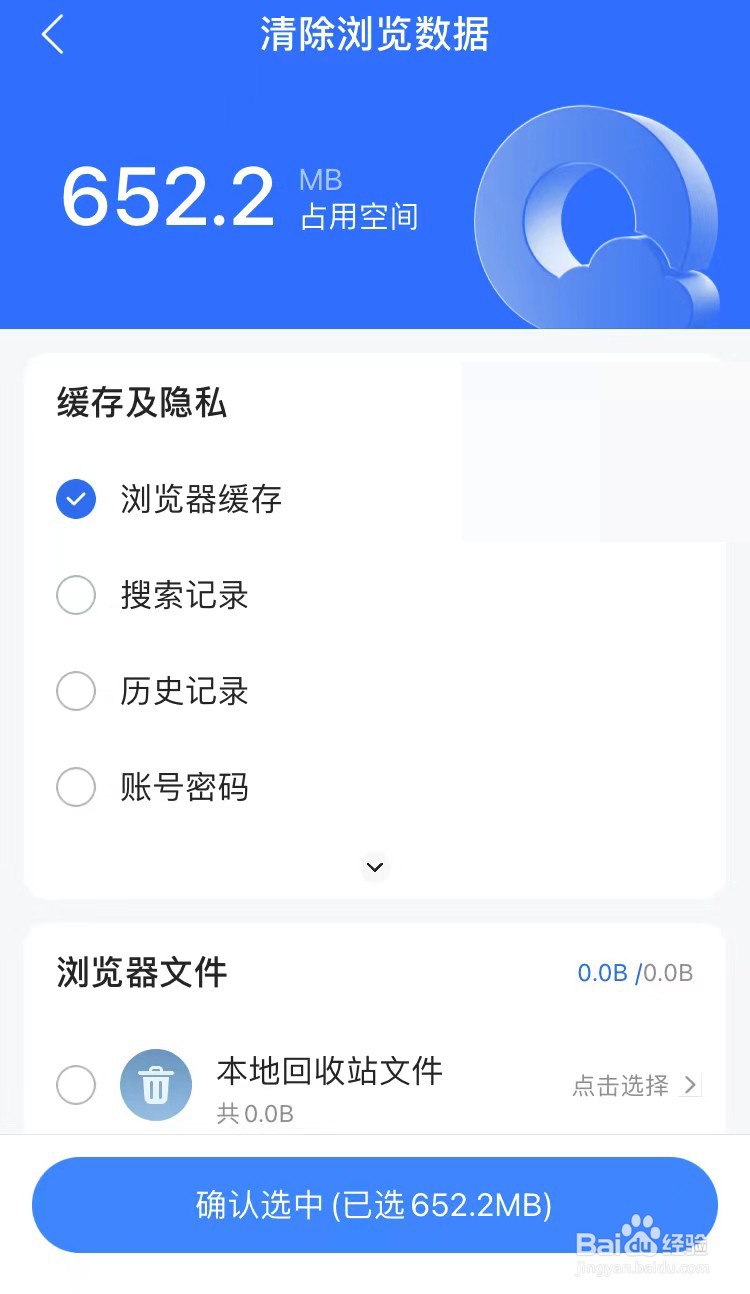Enable the 搜索记录 checkbox
Viewport: 750px width, 1294px height.
click(x=75, y=595)
